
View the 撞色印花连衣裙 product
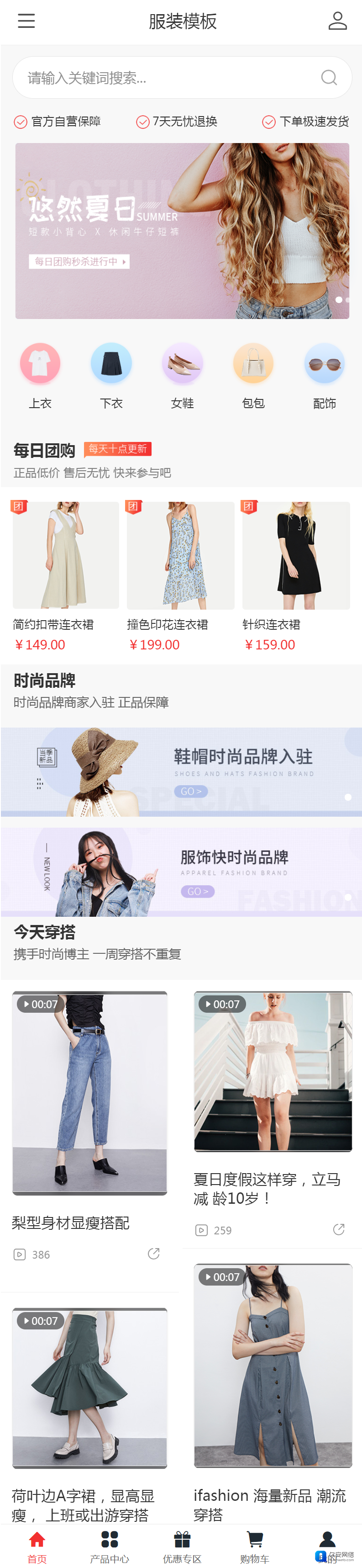(180, 555)
